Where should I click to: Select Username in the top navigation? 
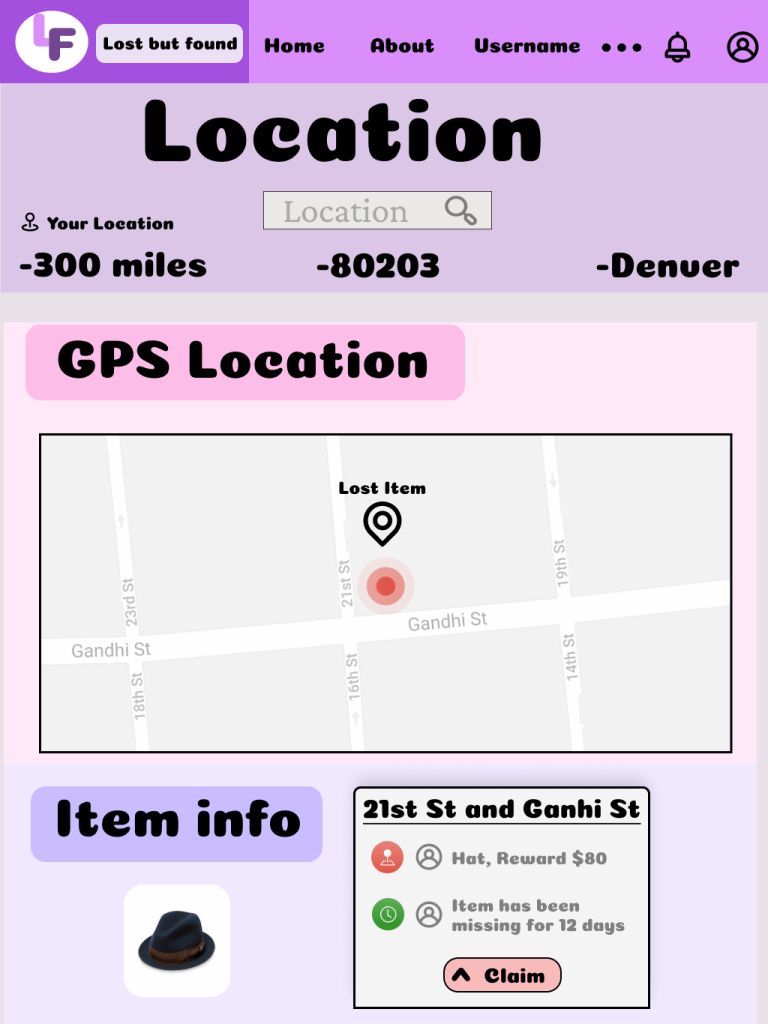click(527, 46)
